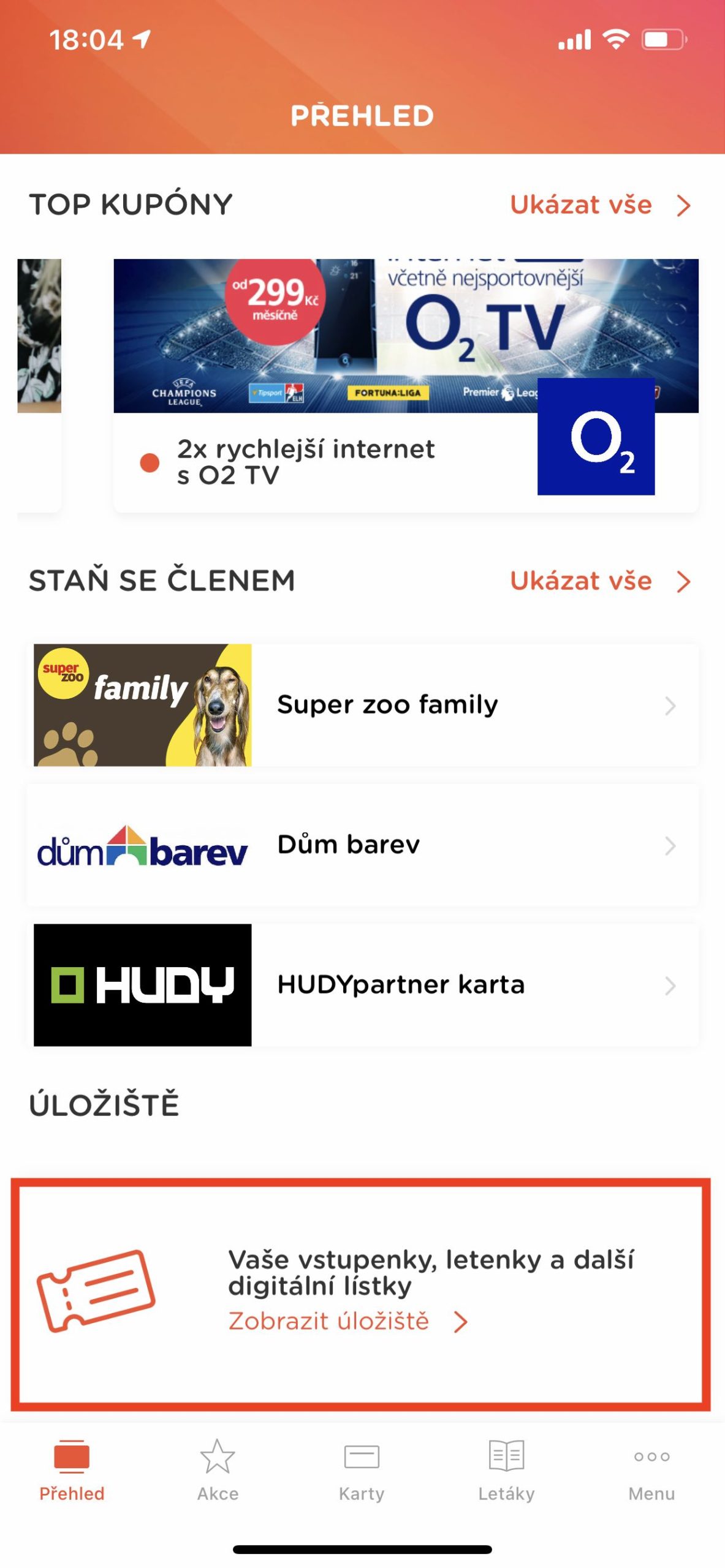Open Ukázat vše for STAŇ SE ČLENEM
This screenshot has width=725, height=1568.
point(581,581)
